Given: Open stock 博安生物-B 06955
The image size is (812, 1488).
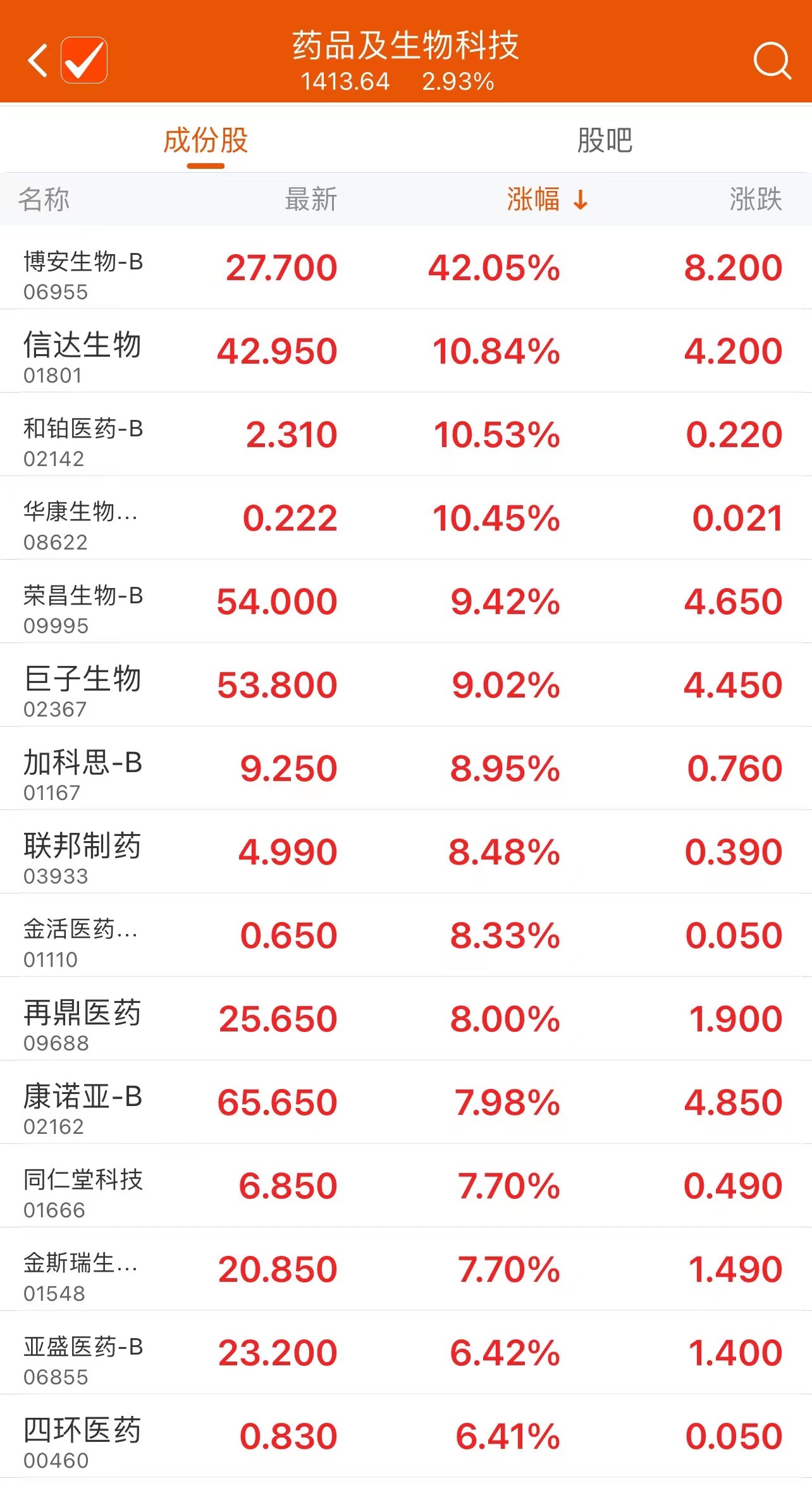Looking at the screenshot, I should pos(405,268).
